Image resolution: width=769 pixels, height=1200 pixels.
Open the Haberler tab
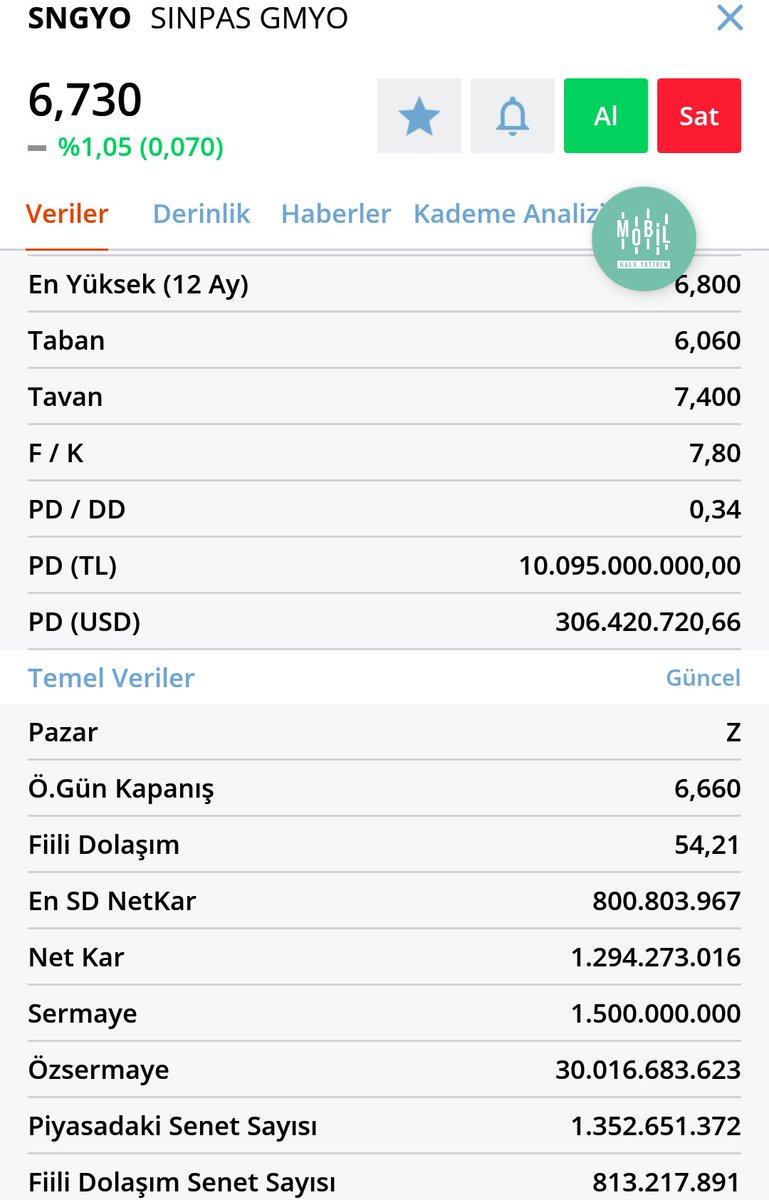click(336, 213)
